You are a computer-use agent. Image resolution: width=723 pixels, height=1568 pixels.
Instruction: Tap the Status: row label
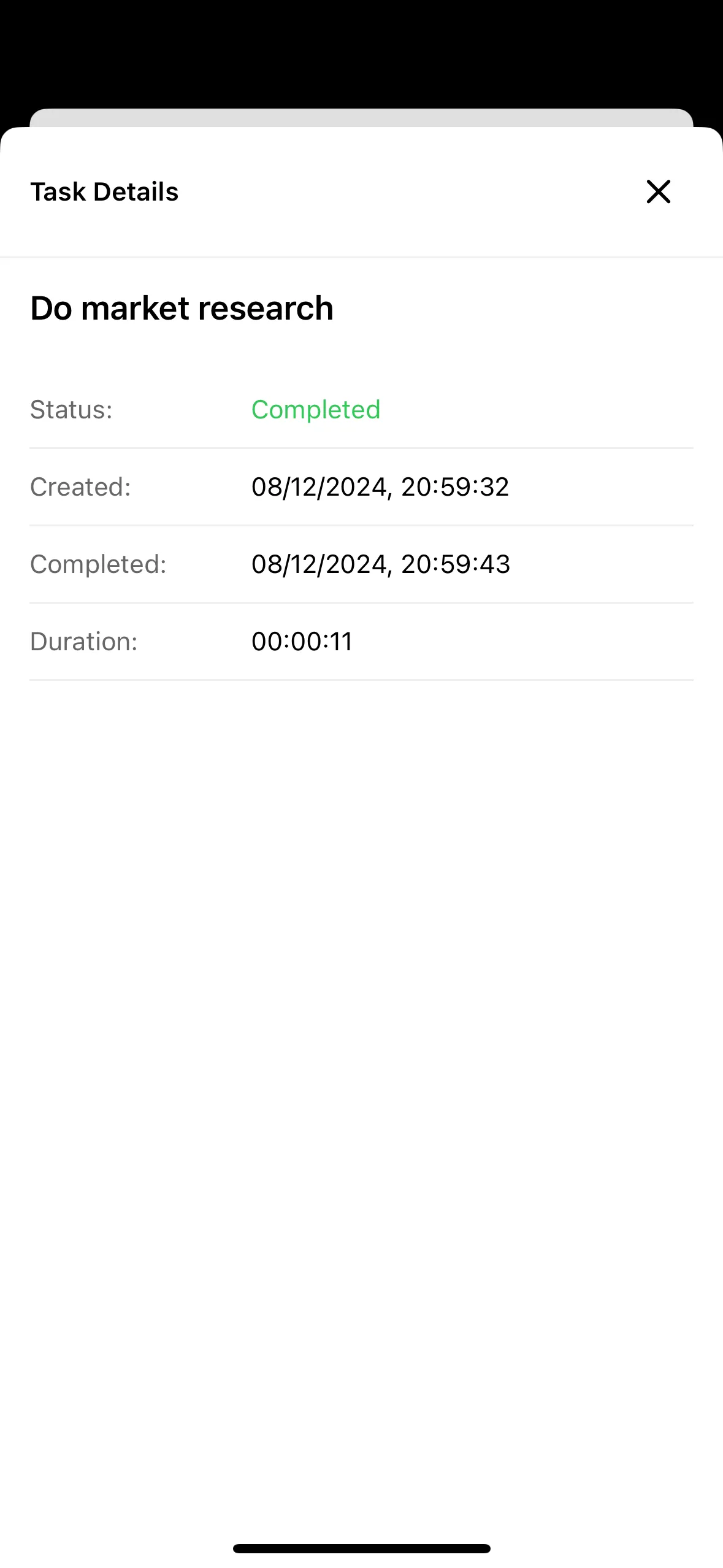point(71,409)
